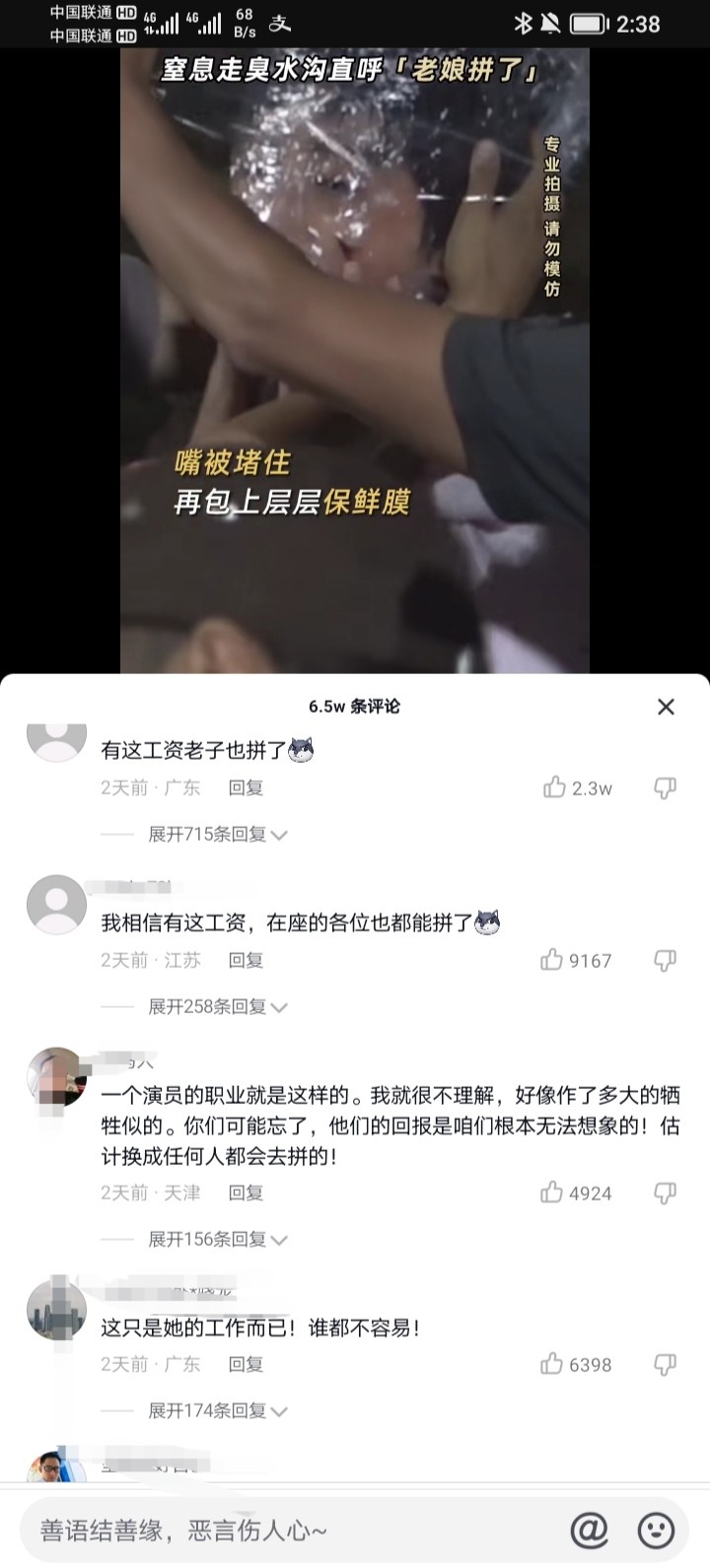The width and height of the screenshot is (710, 1568).
Task: Expand 174 replies
Action: point(217,1411)
